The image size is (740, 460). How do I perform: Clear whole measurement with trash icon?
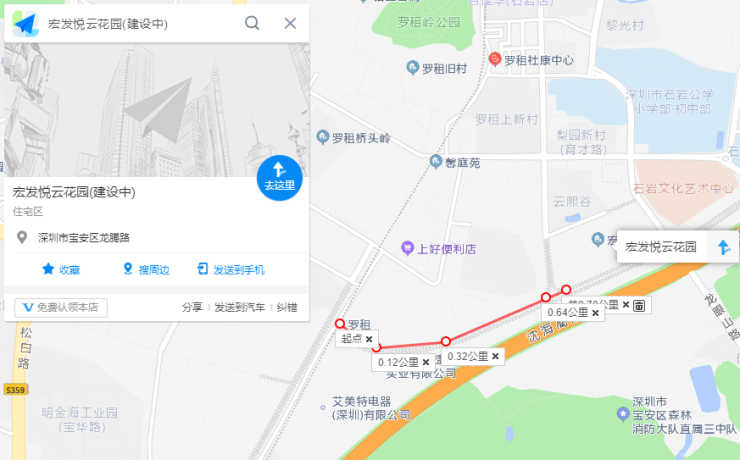(640, 305)
